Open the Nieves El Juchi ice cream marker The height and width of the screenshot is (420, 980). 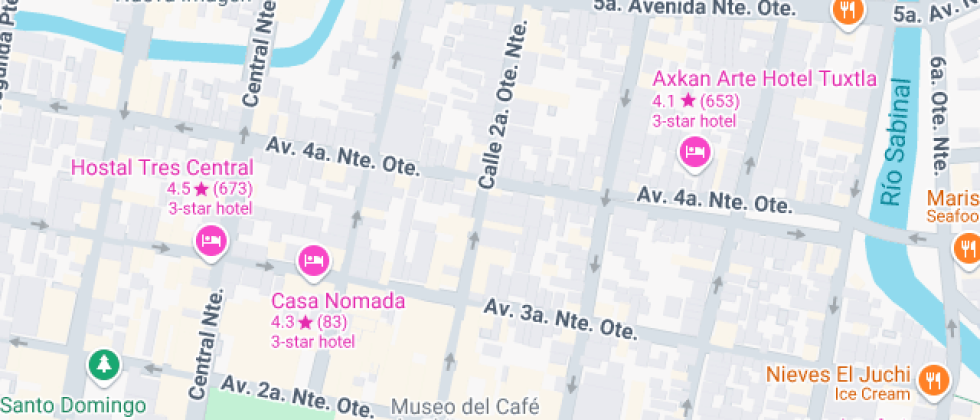click(x=933, y=378)
